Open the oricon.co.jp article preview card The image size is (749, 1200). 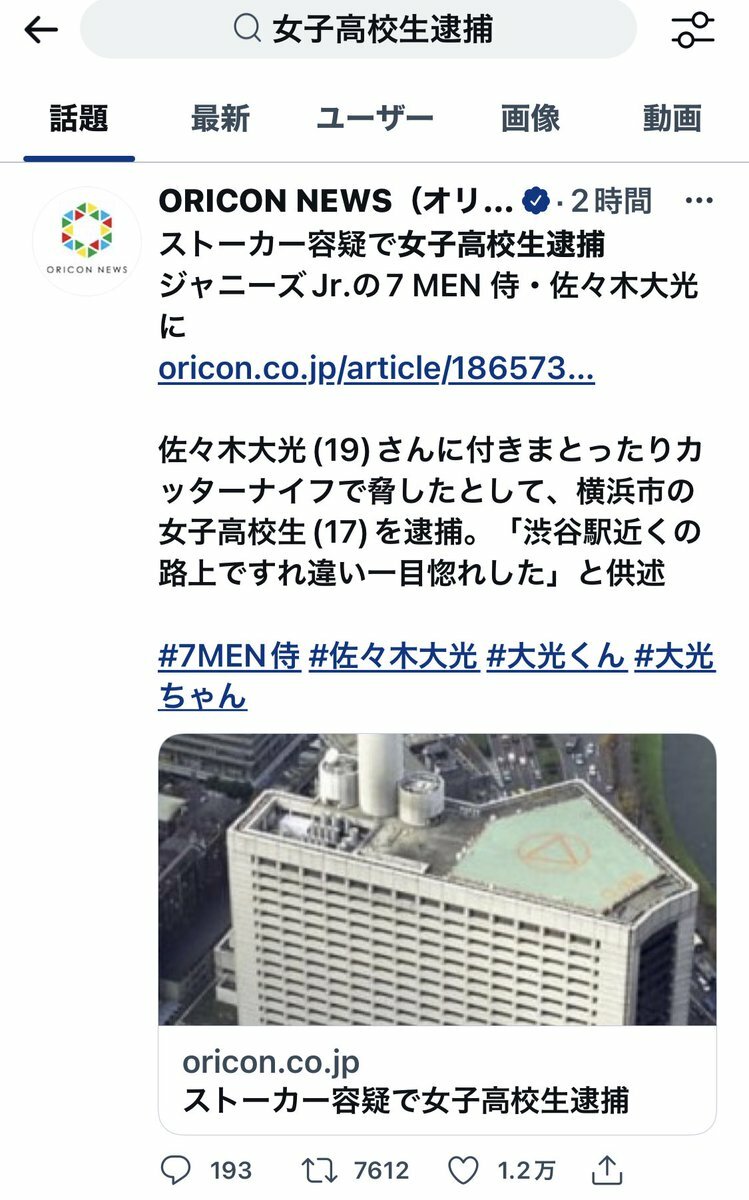437,933
